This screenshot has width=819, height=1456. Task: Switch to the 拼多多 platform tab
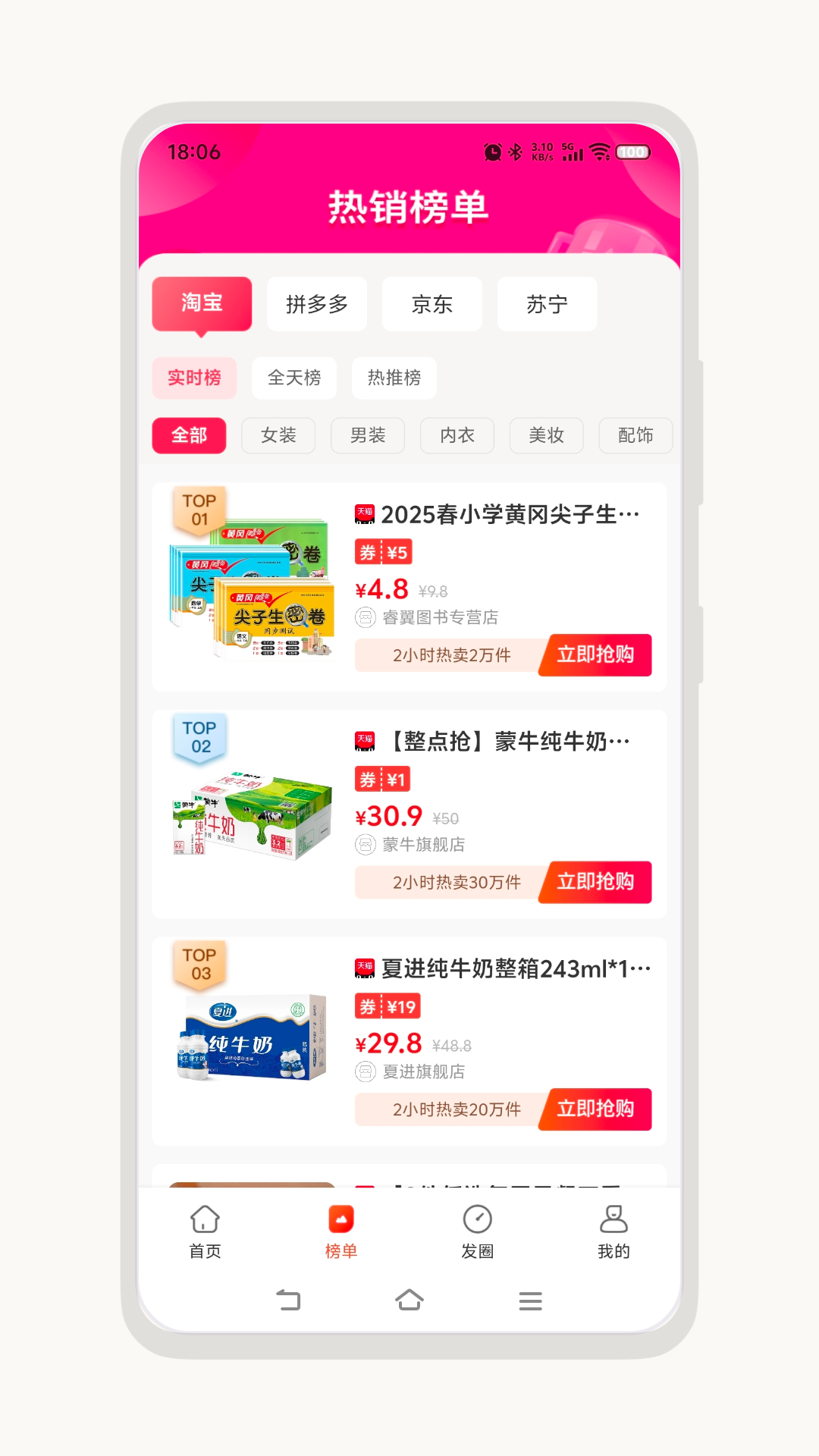317,304
